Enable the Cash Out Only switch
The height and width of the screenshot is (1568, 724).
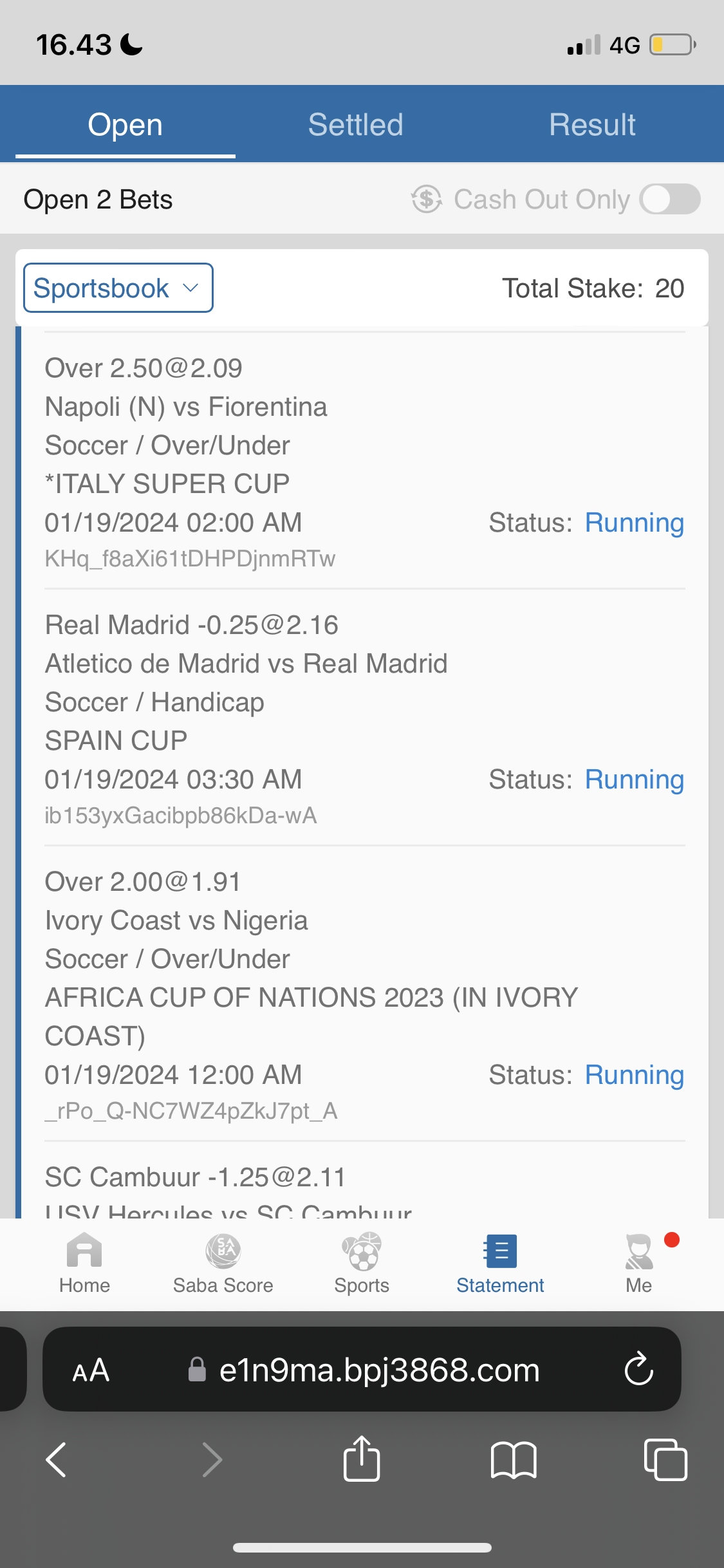669,200
